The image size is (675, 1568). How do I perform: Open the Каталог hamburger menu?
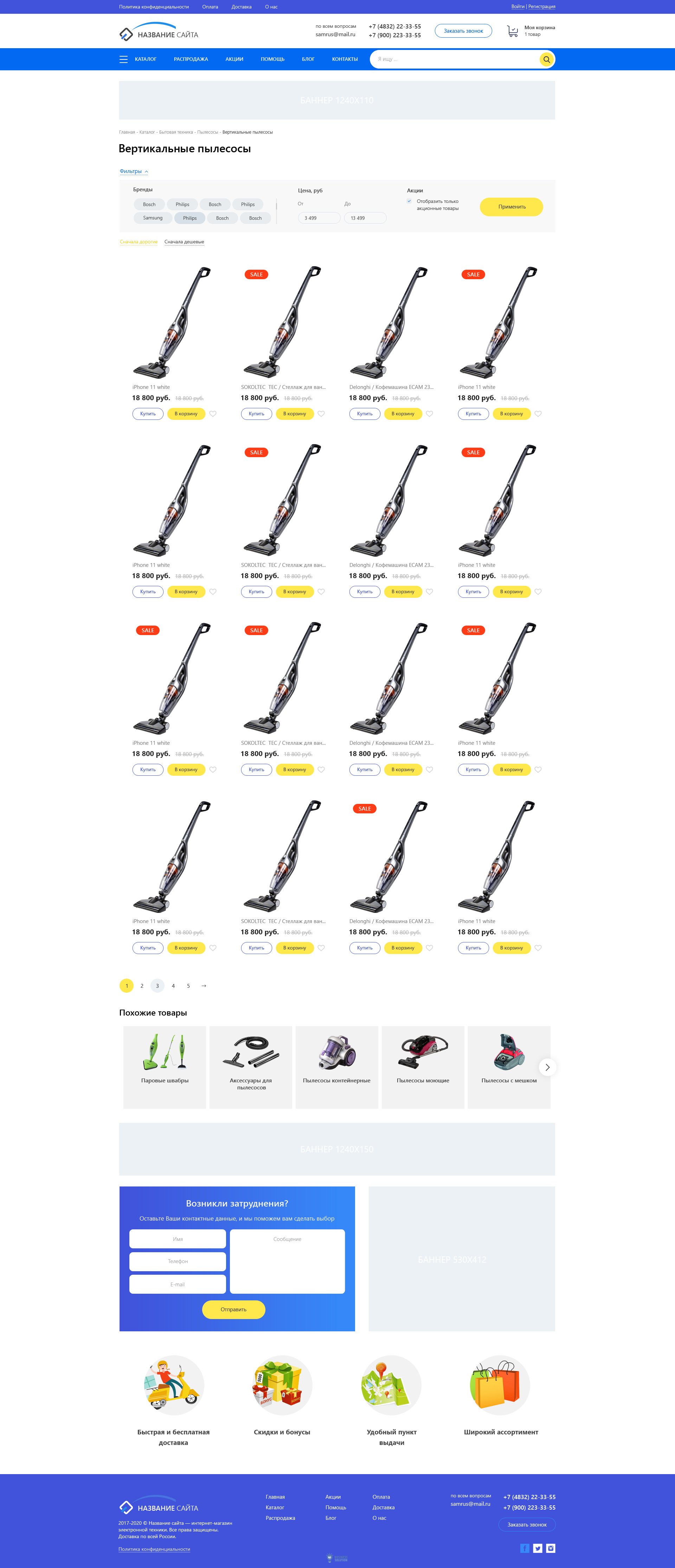(x=123, y=60)
